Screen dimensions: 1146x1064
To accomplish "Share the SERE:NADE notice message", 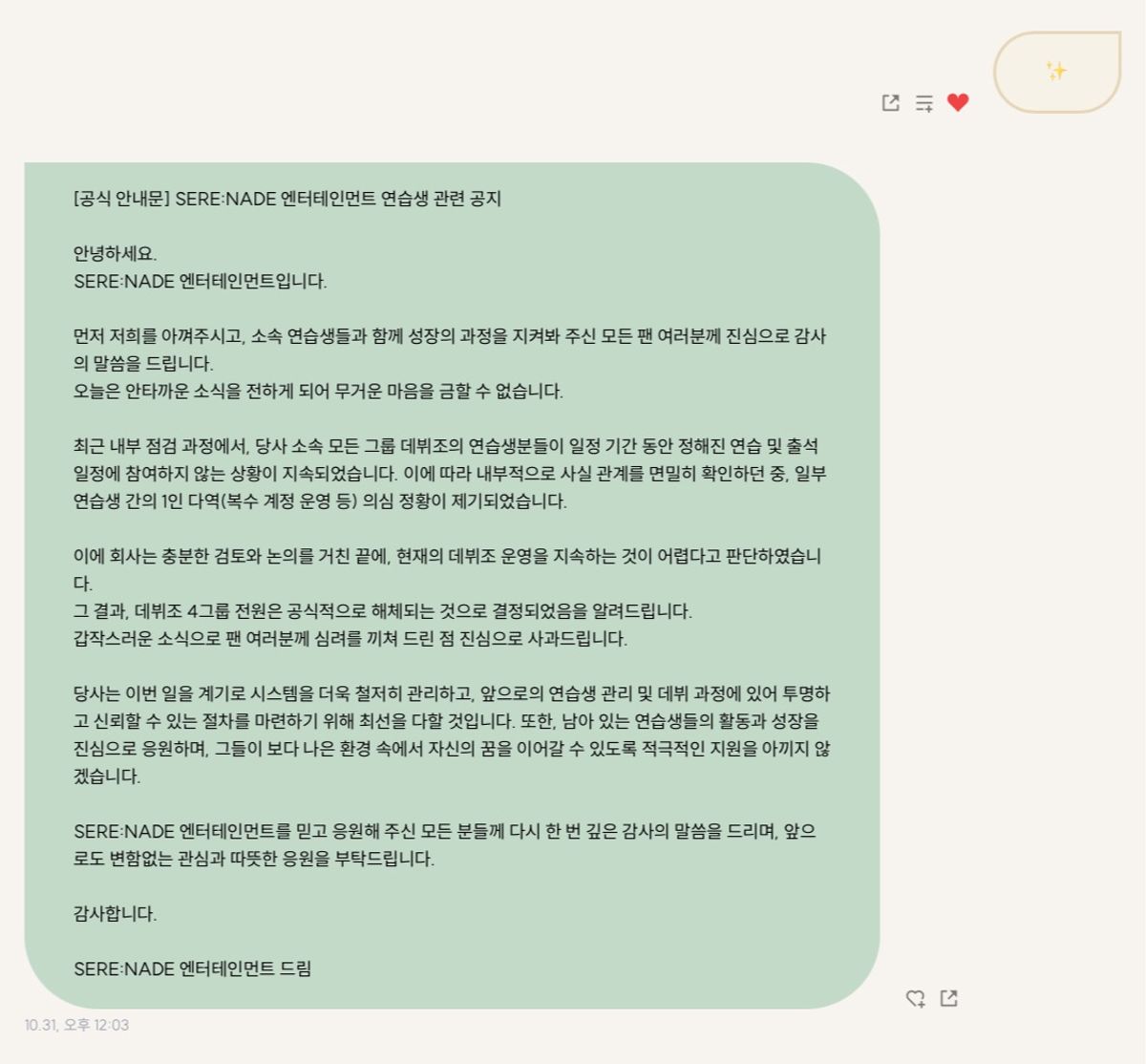I will (x=948, y=998).
